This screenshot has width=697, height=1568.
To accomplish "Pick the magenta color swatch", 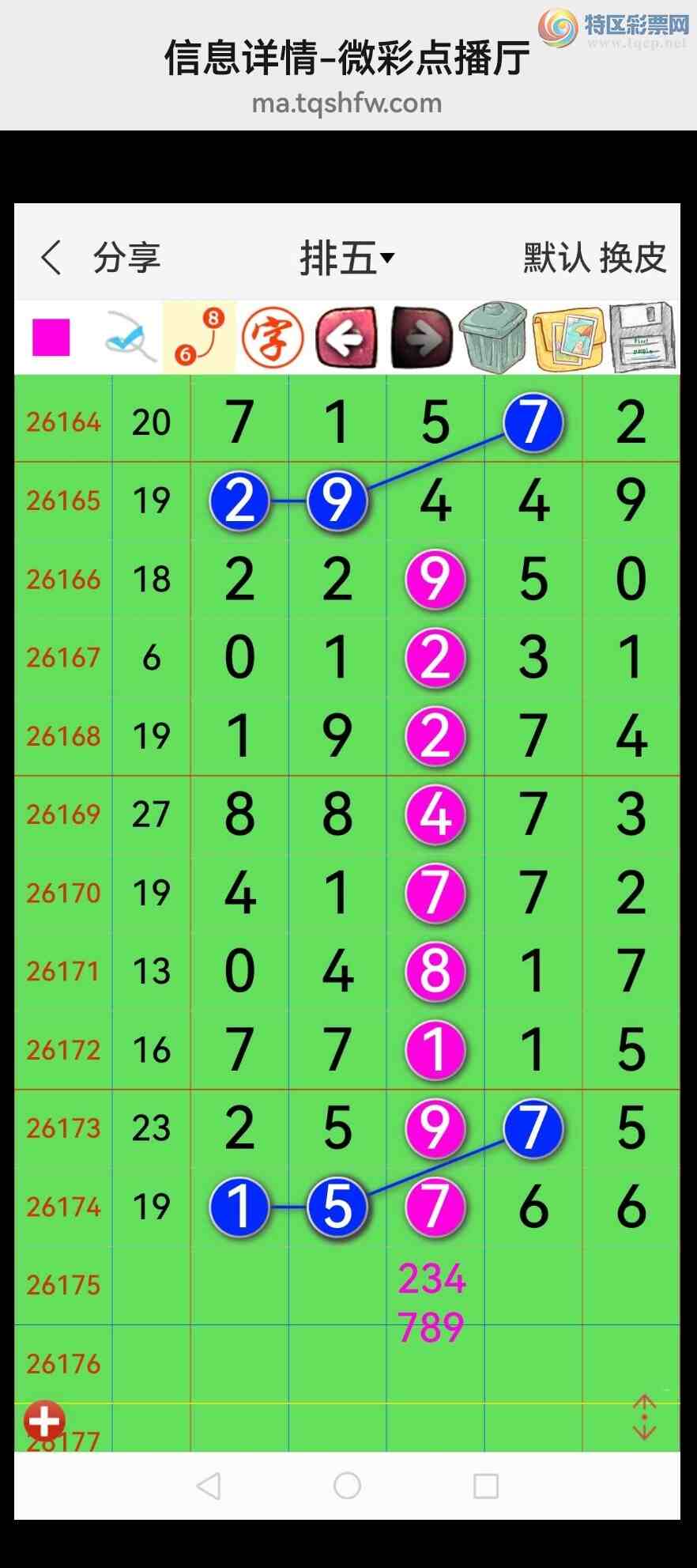I will tap(51, 338).
